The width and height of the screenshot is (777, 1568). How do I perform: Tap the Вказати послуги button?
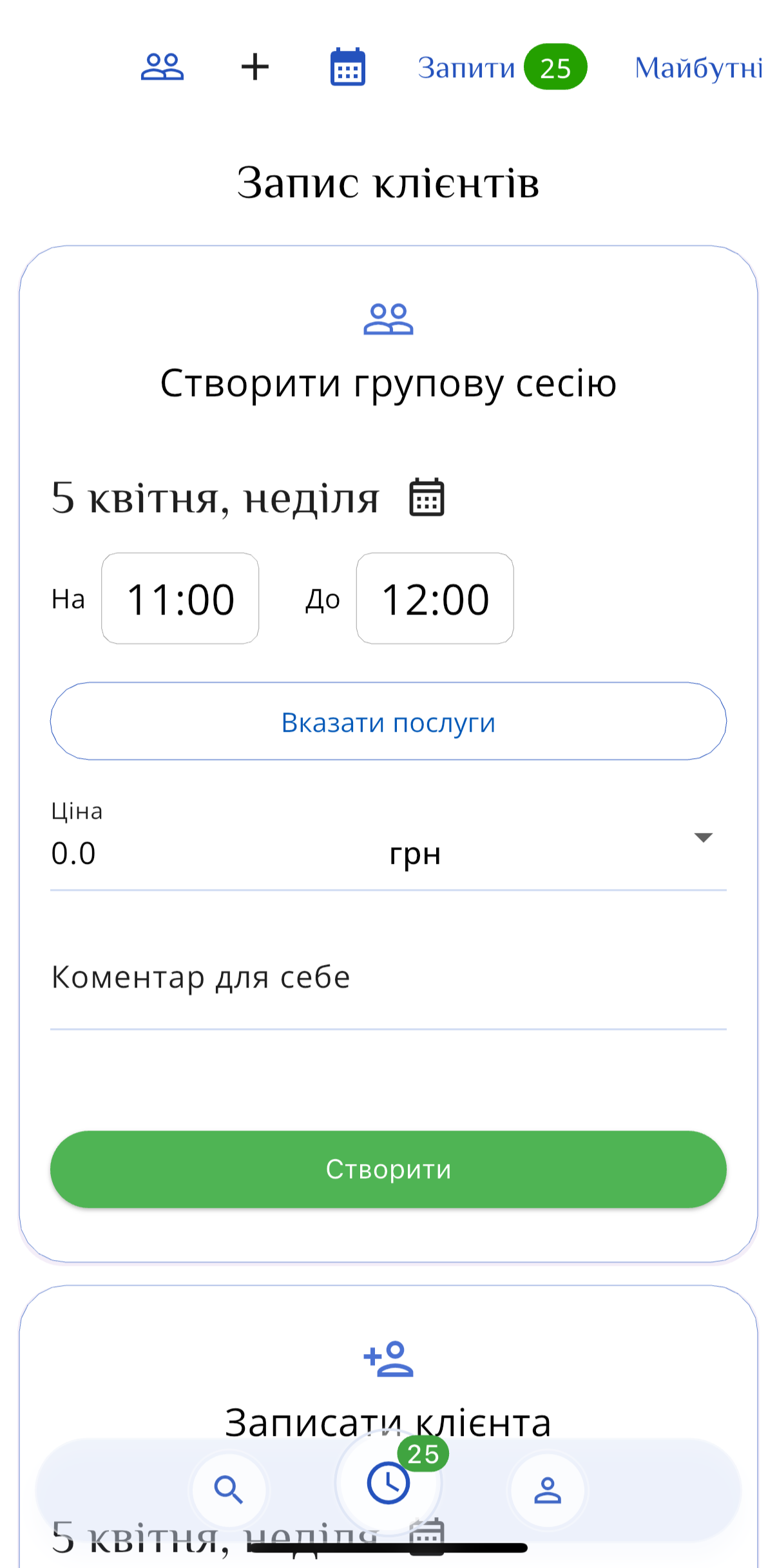(x=388, y=722)
